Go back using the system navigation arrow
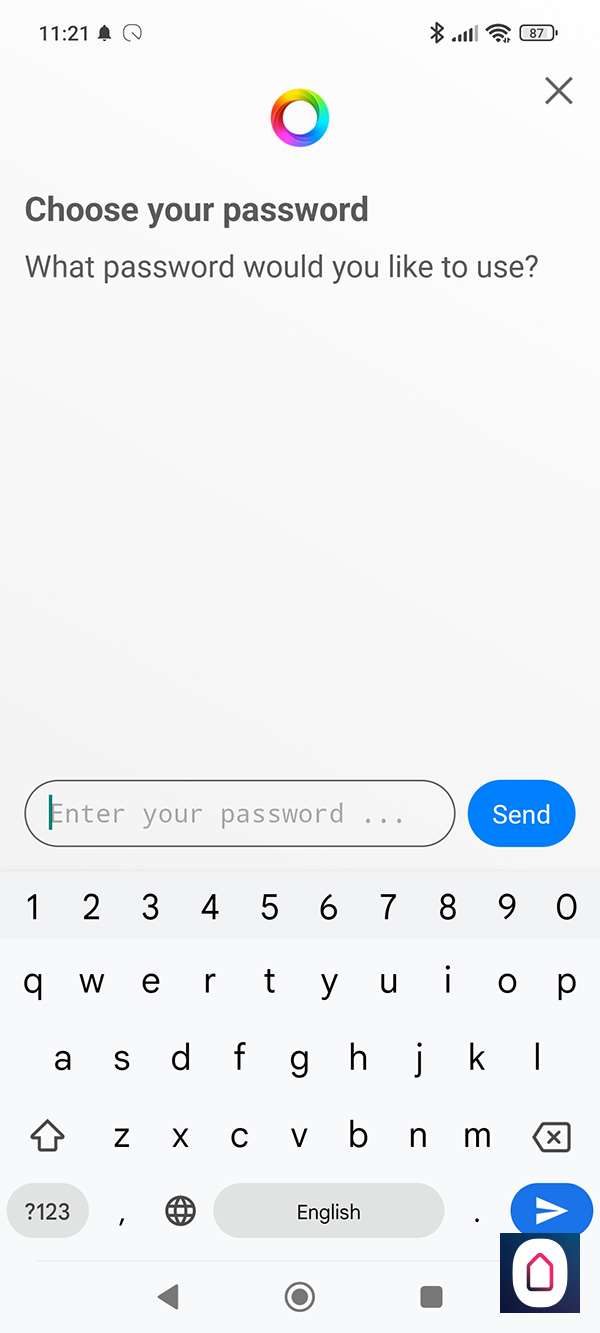The height and width of the screenshot is (1333, 600). 168,1297
